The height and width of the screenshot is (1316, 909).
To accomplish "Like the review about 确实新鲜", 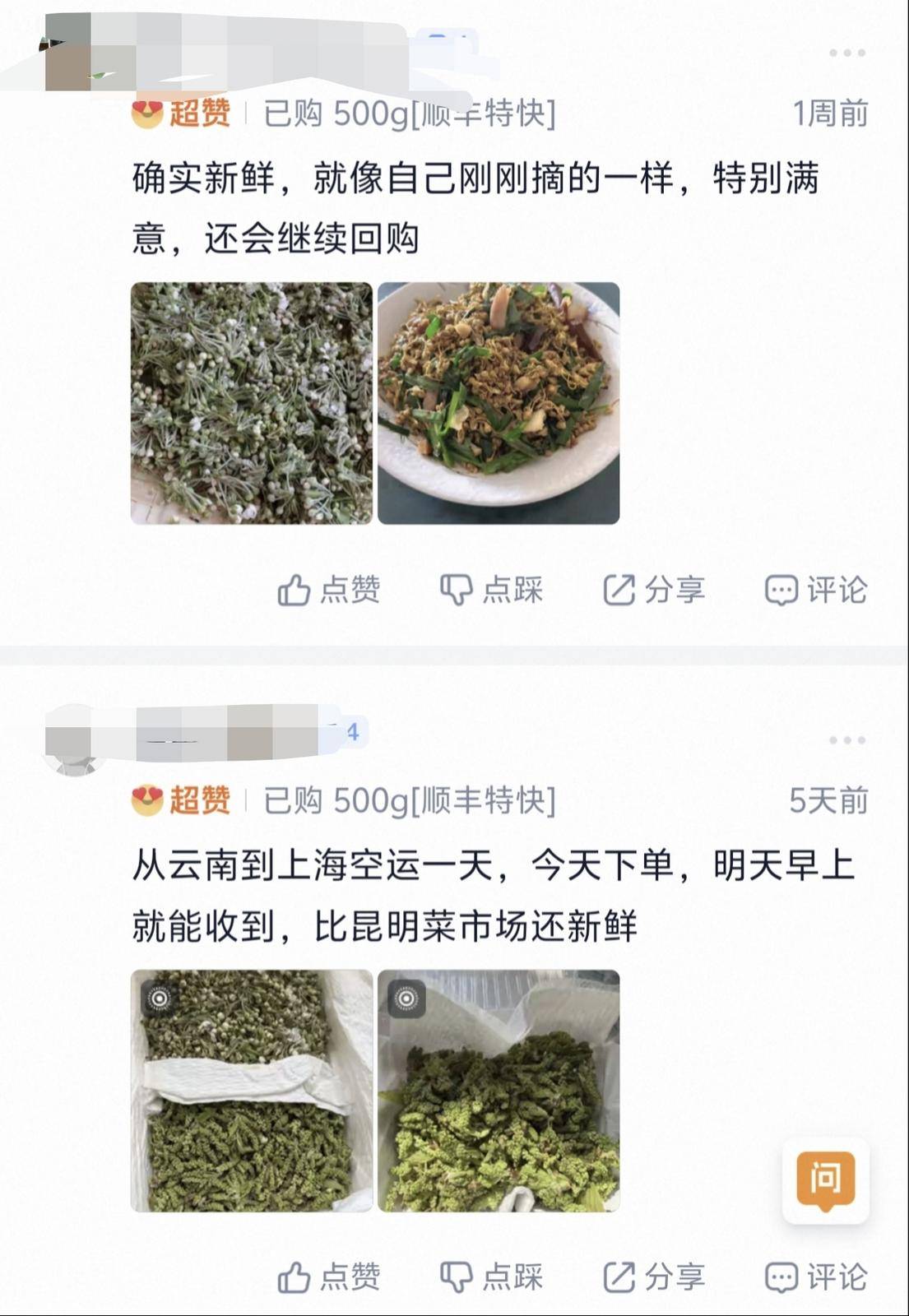I will point(329,590).
